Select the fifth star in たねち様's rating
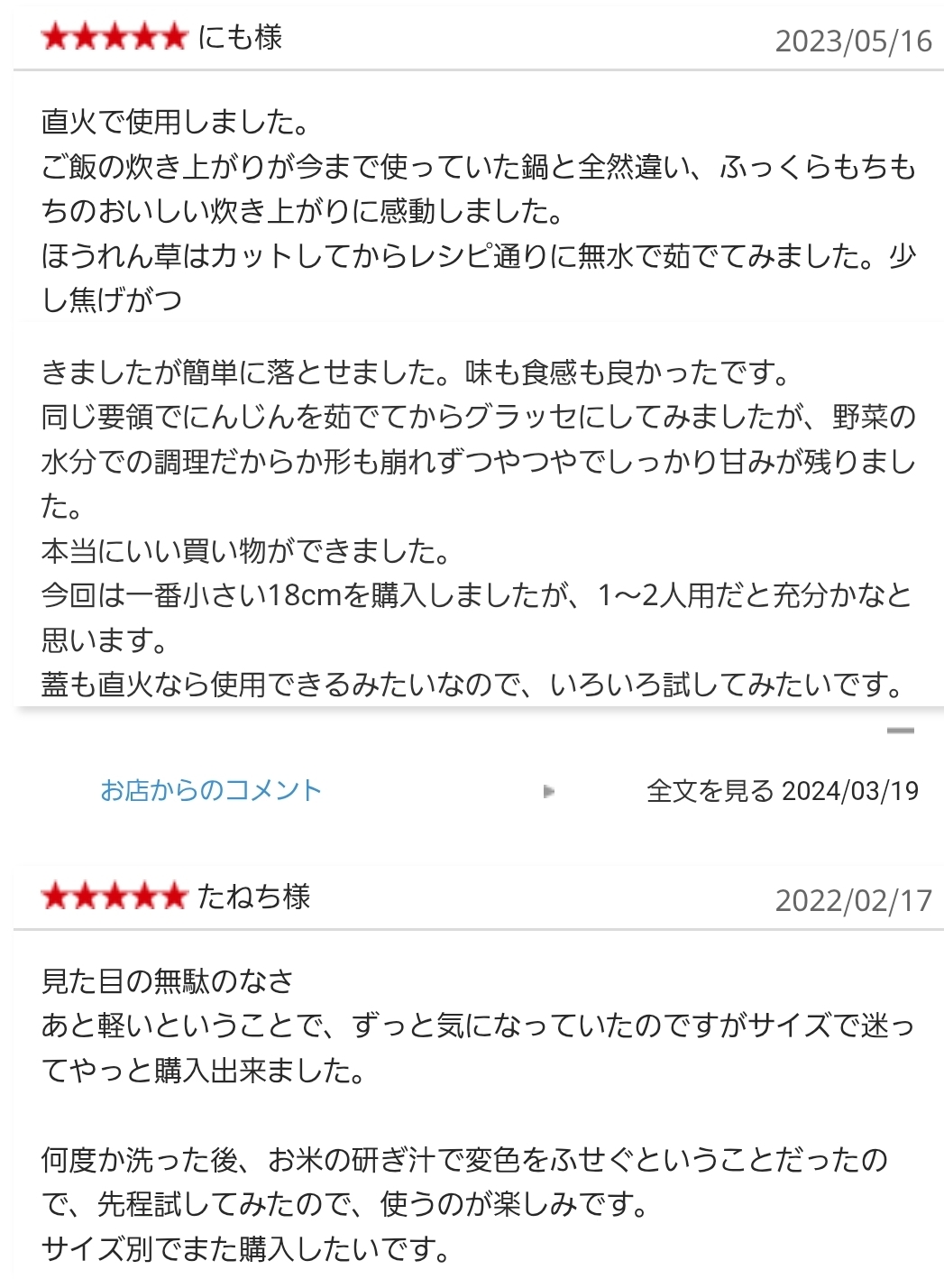This screenshot has width=944, height=1288. point(174,897)
